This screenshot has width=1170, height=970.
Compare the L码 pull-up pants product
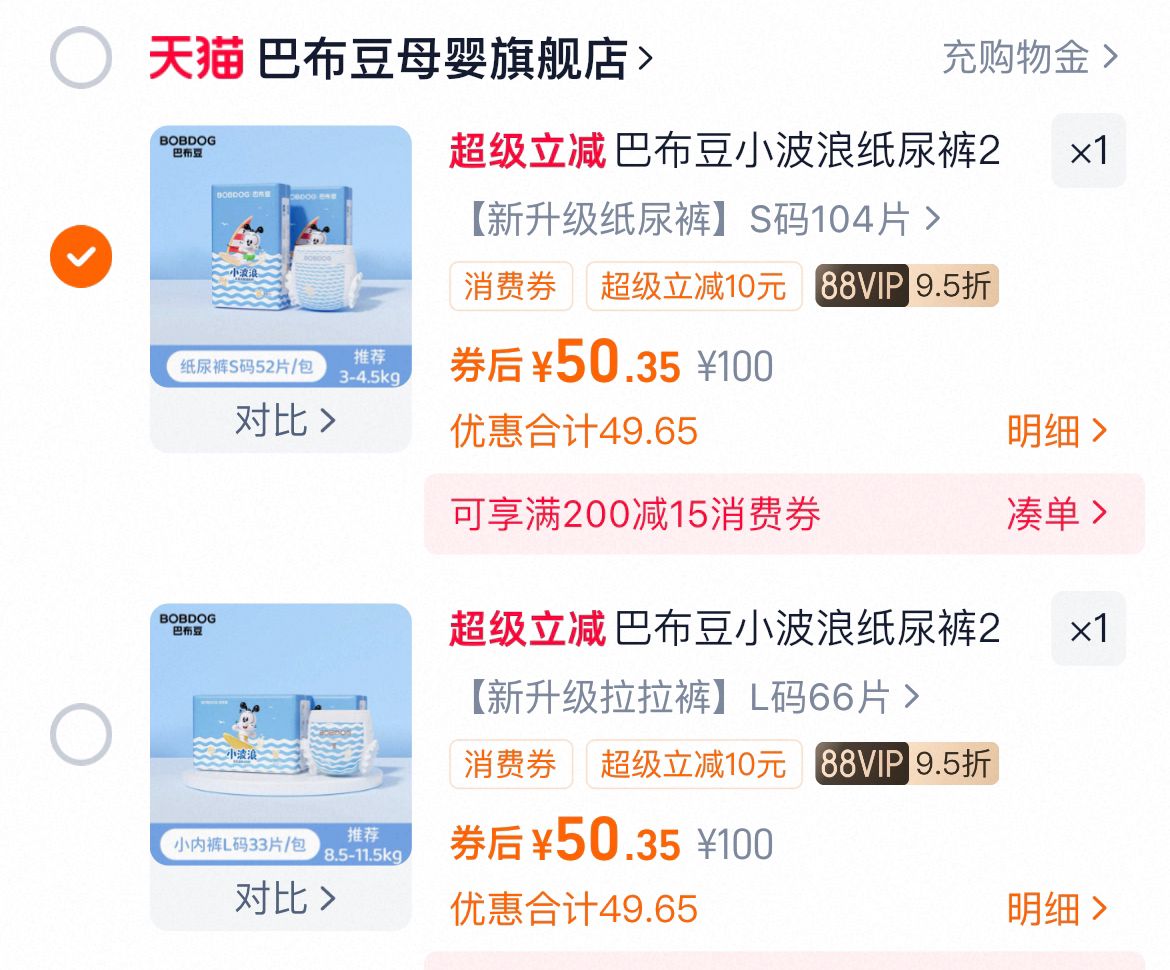pos(283,898)
